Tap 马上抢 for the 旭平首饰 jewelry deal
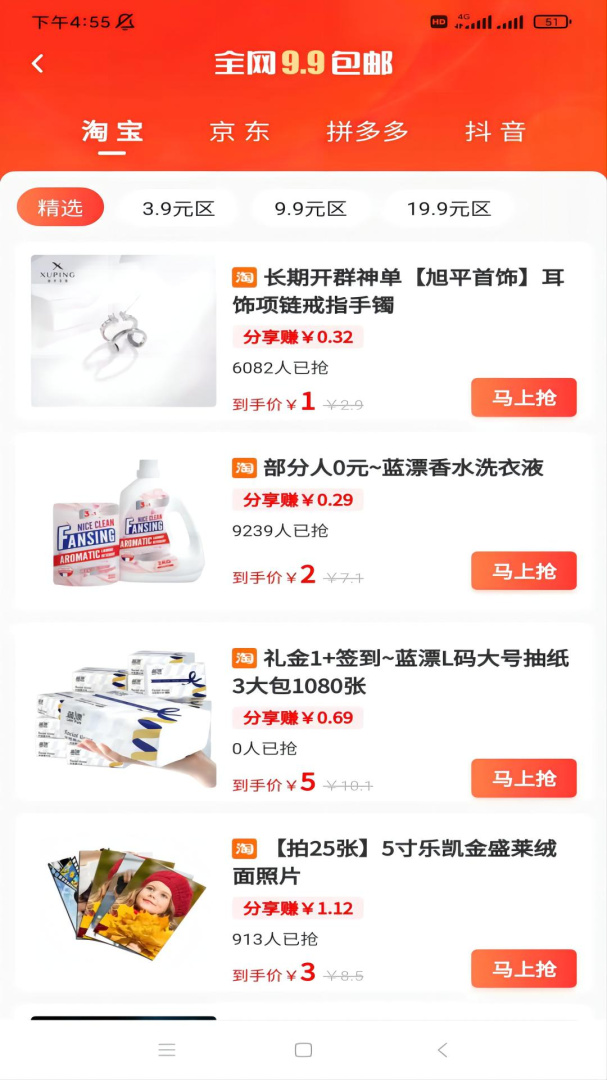Viewport: 607px width, 1080px height. 524,398
